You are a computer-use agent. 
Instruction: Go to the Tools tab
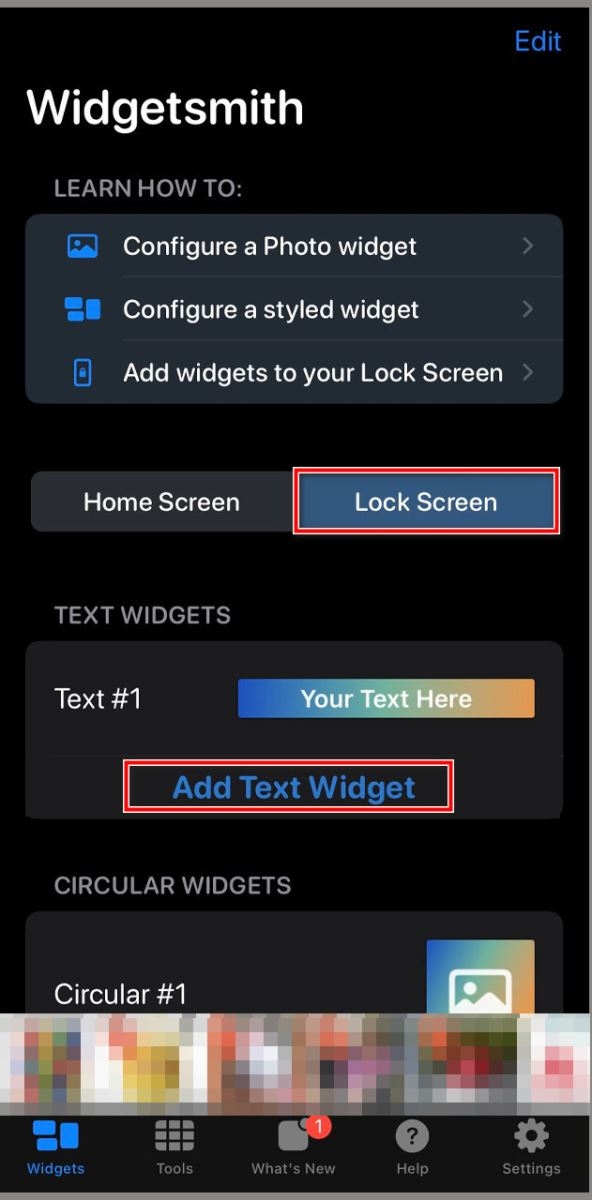[174, 1147]
